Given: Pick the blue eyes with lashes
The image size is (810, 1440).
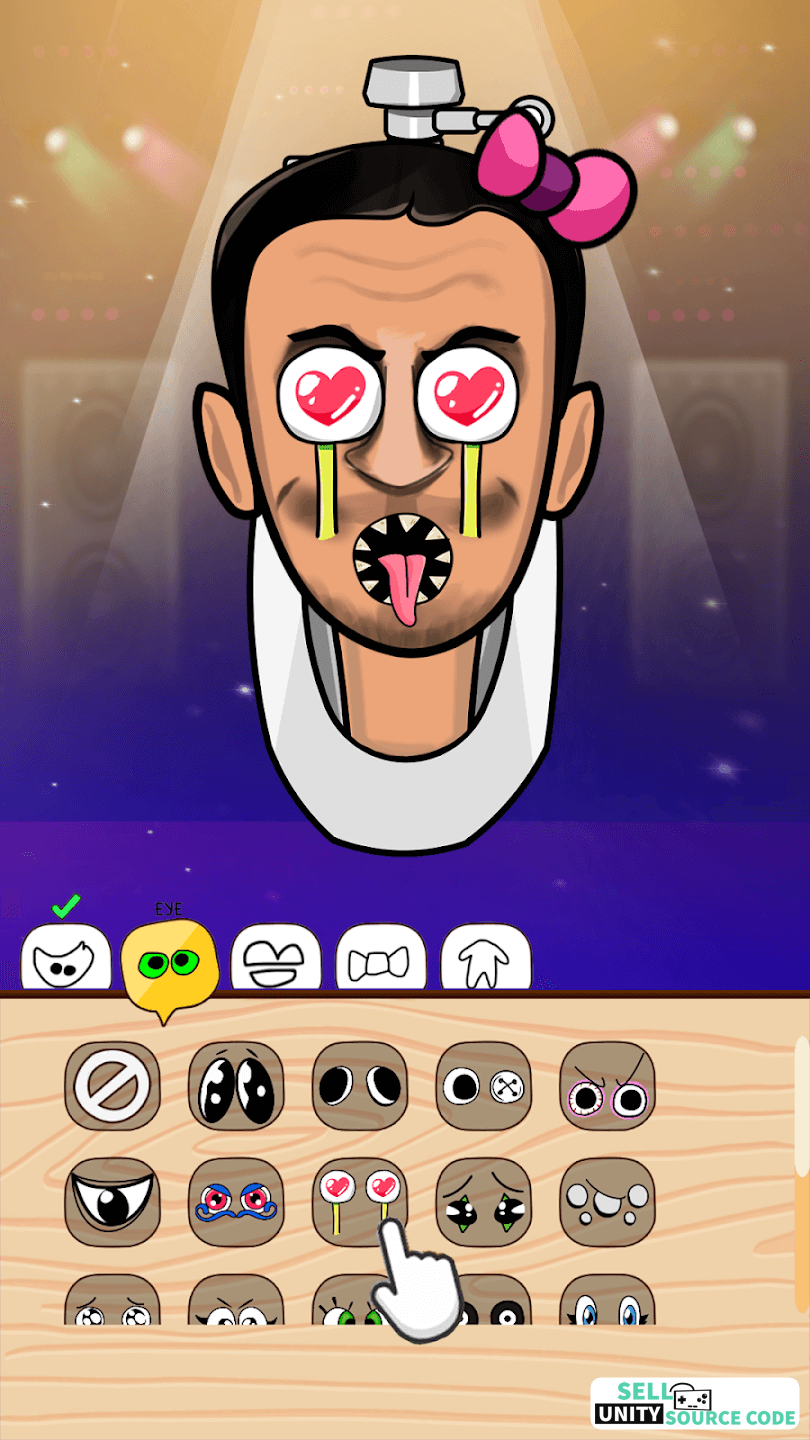Looking at the screenshot, I should pos(607,1300).
